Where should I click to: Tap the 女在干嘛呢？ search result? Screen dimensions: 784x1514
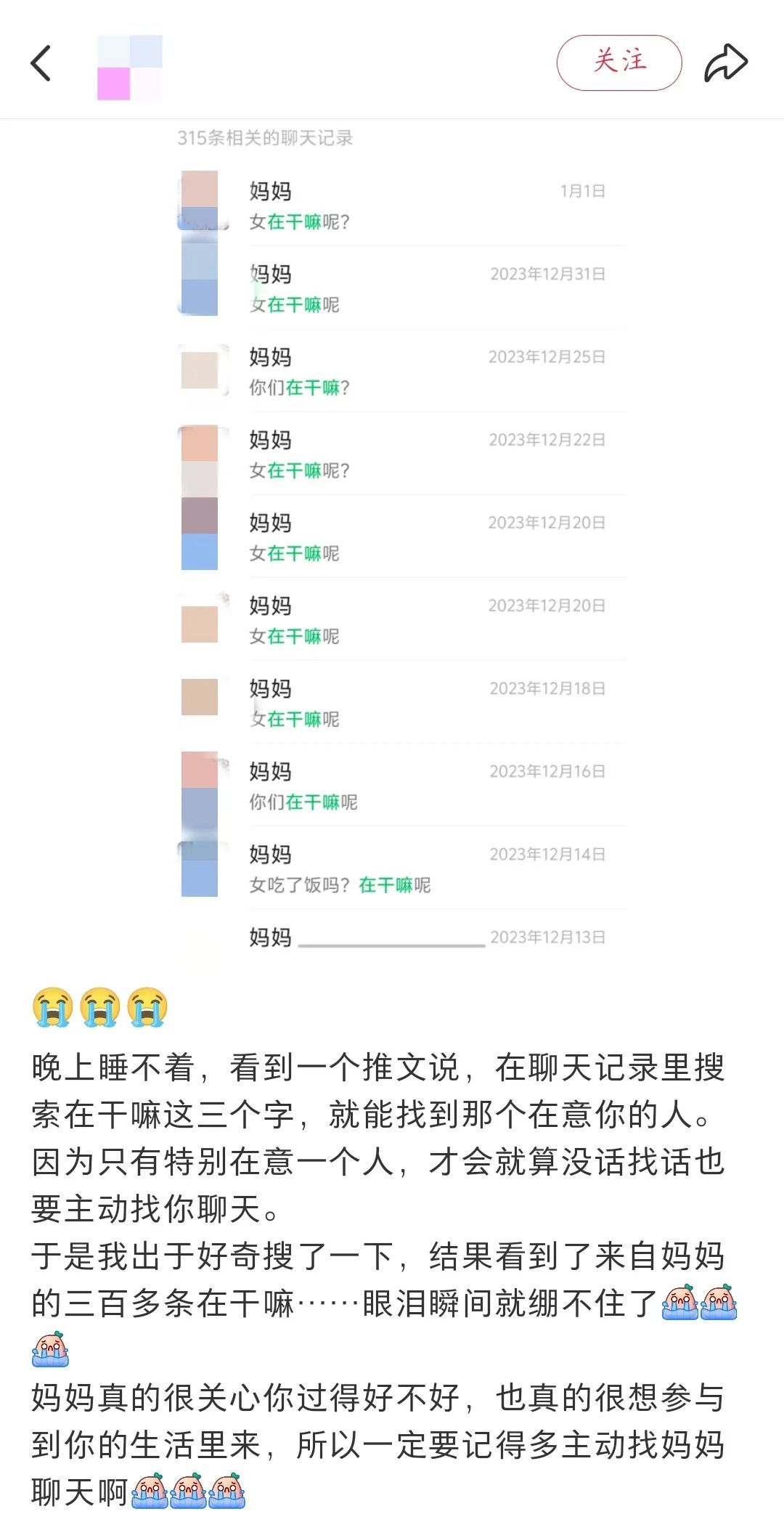point(293,471)
